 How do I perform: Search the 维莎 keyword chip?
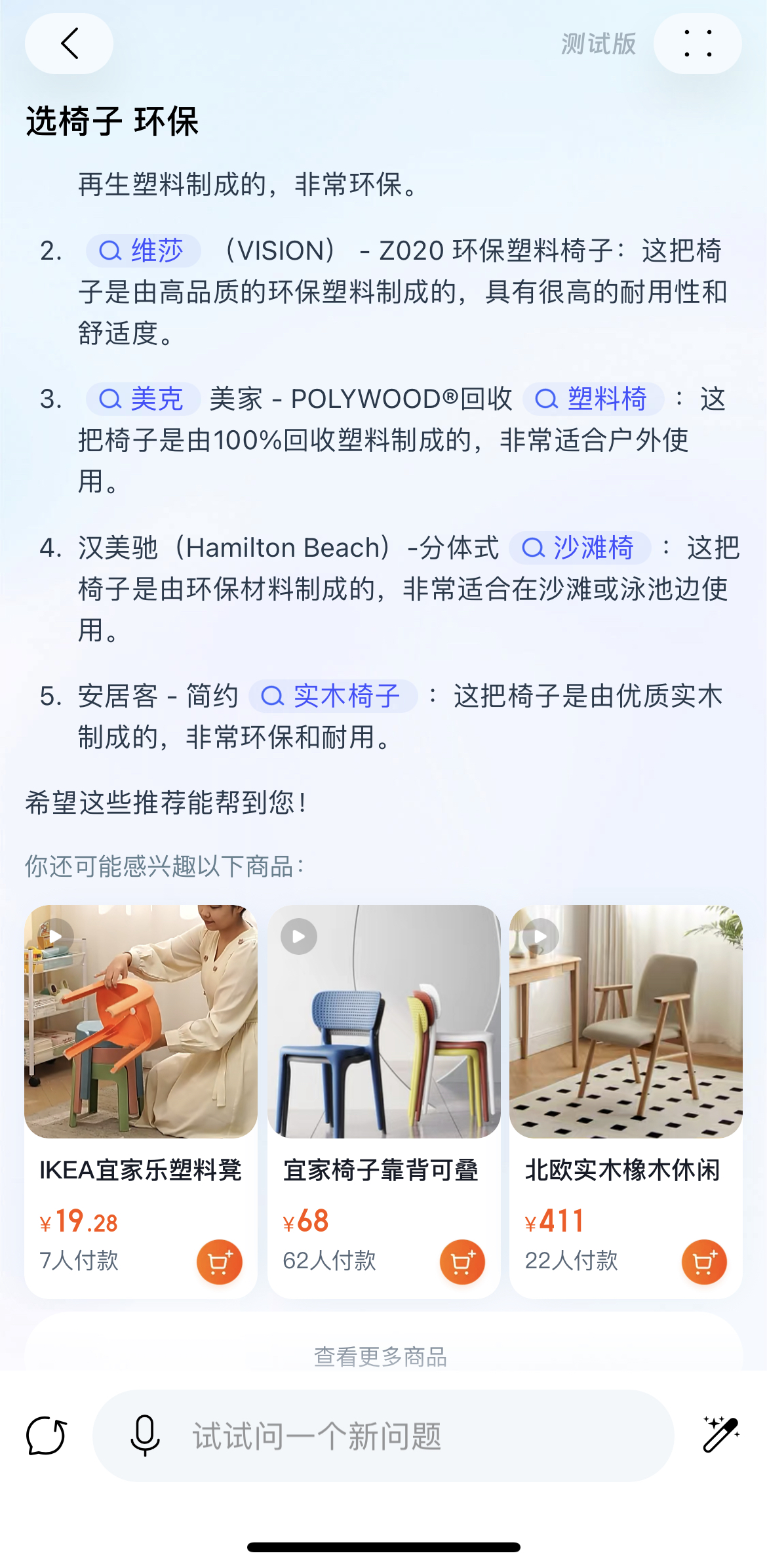pos(143,251)
